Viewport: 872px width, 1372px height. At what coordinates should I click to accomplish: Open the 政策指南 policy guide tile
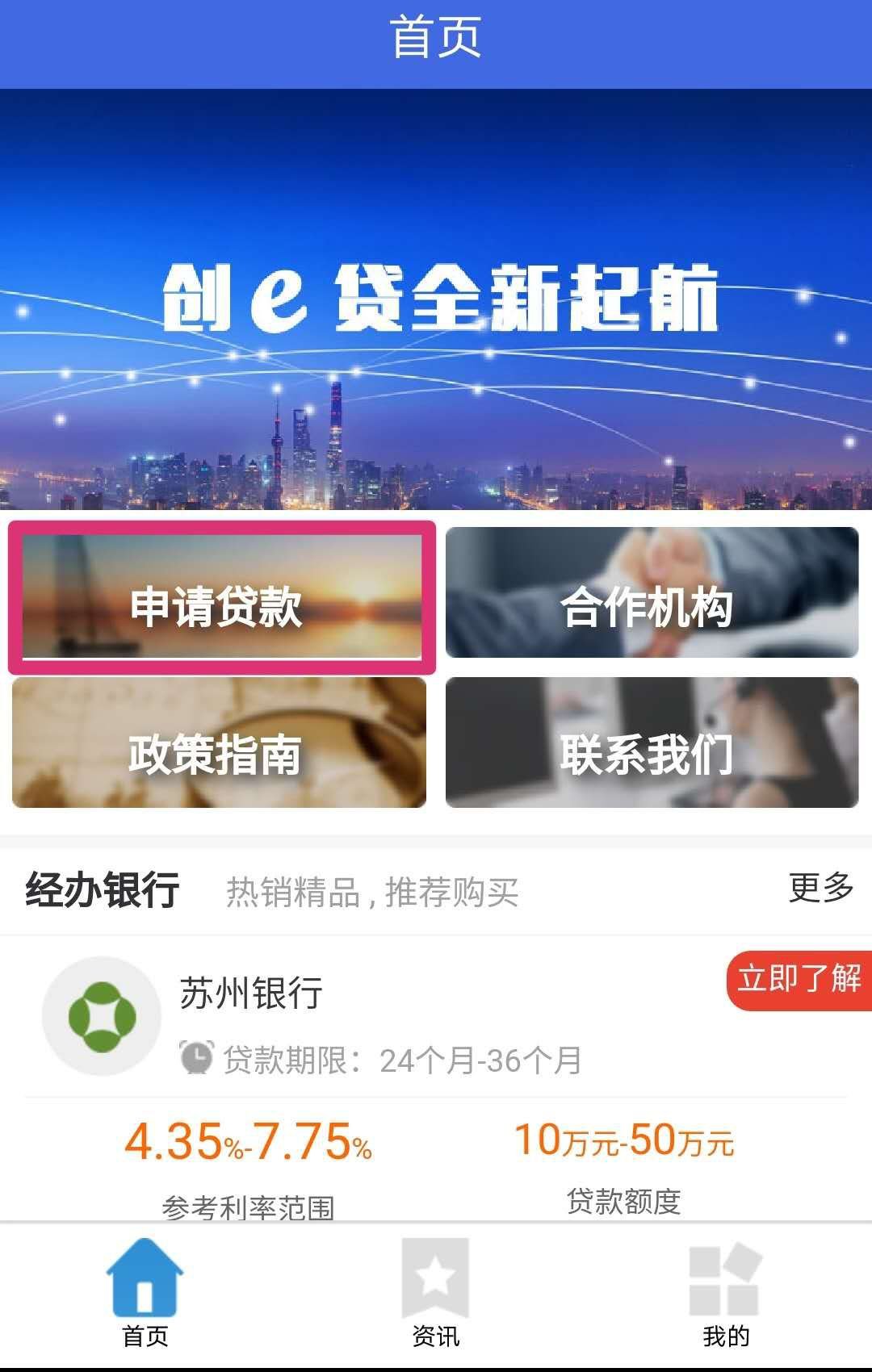click(219, 742)
